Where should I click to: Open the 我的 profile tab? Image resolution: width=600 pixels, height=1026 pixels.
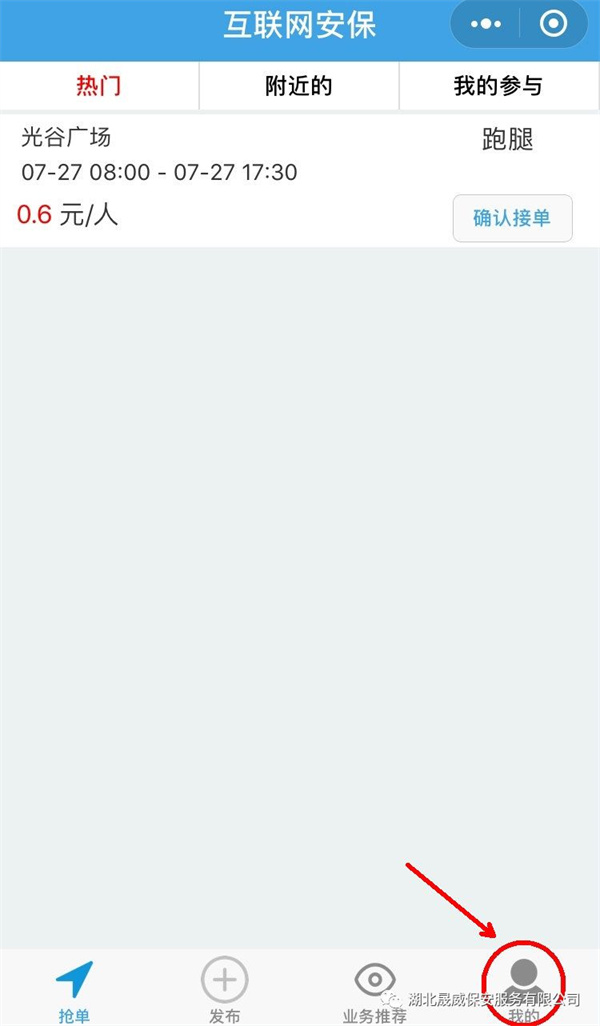(x=524, y=989)
